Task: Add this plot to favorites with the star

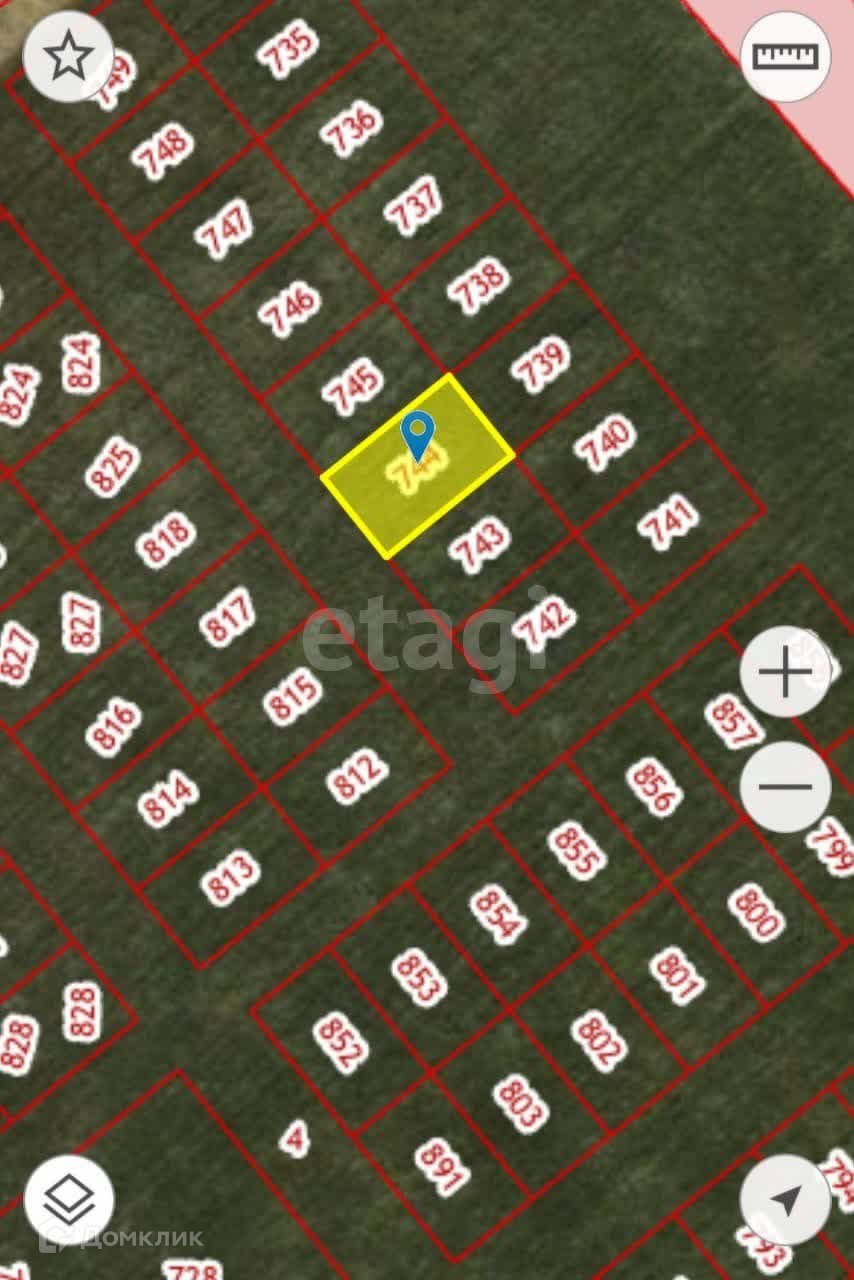Action: 68,58
